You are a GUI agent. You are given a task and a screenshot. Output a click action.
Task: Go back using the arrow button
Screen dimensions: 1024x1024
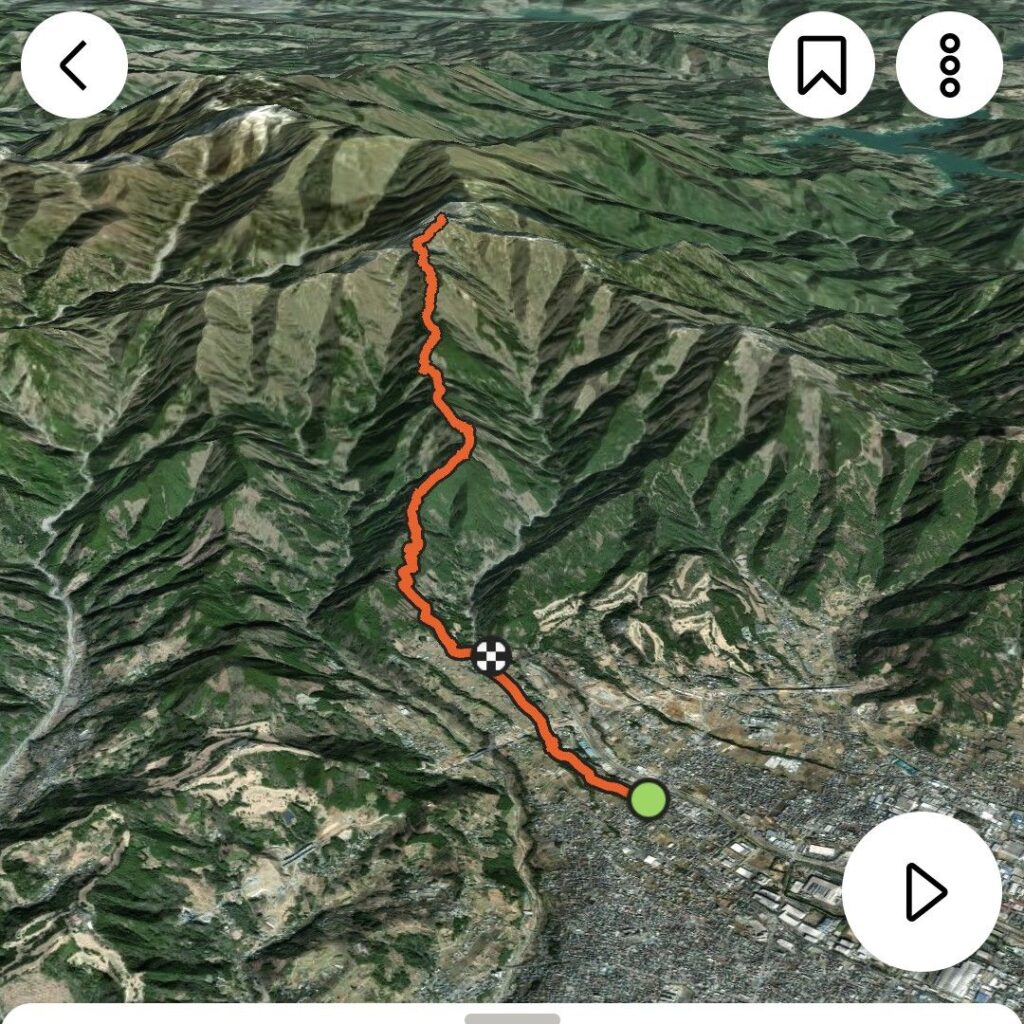tap(74, 66)
